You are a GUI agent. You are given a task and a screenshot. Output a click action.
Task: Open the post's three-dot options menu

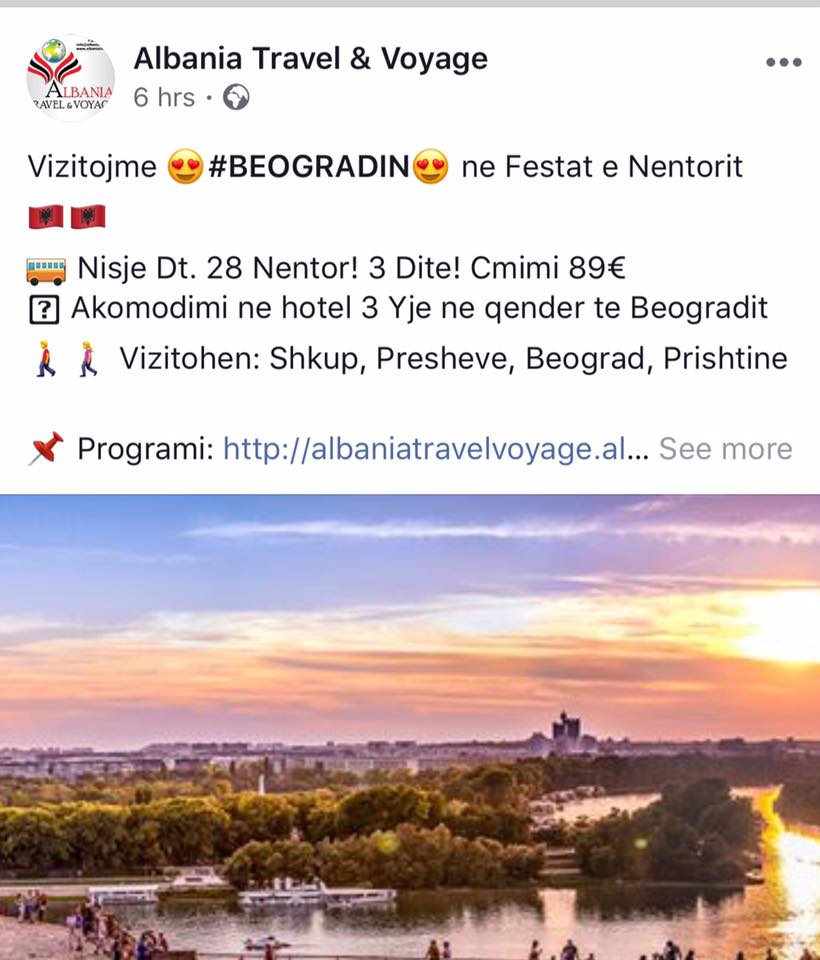(x=783, y=62)
